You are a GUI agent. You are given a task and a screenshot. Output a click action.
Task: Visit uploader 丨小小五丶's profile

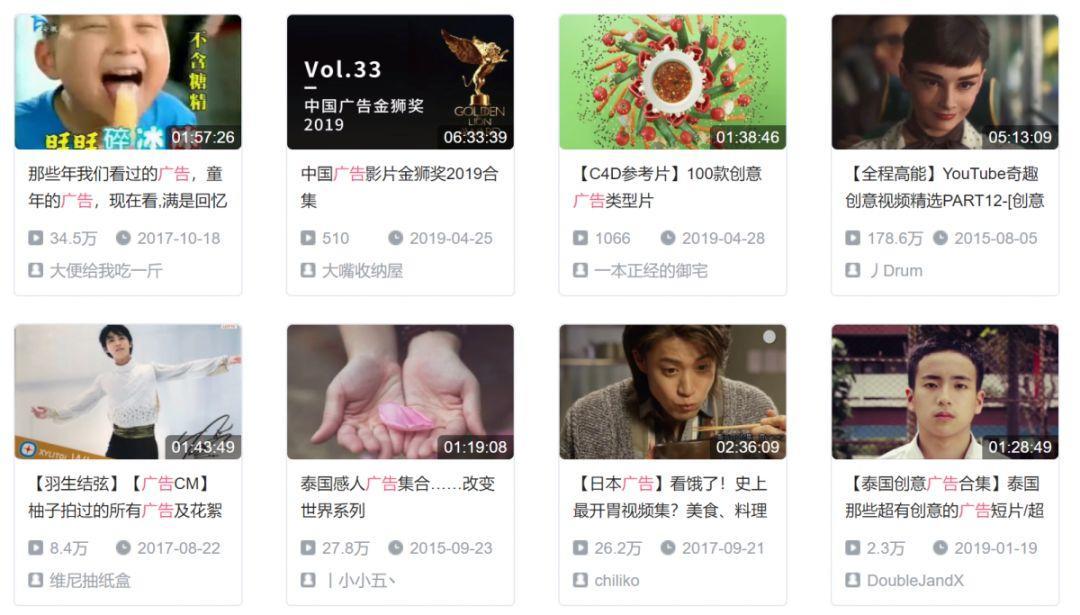point(359,580)
